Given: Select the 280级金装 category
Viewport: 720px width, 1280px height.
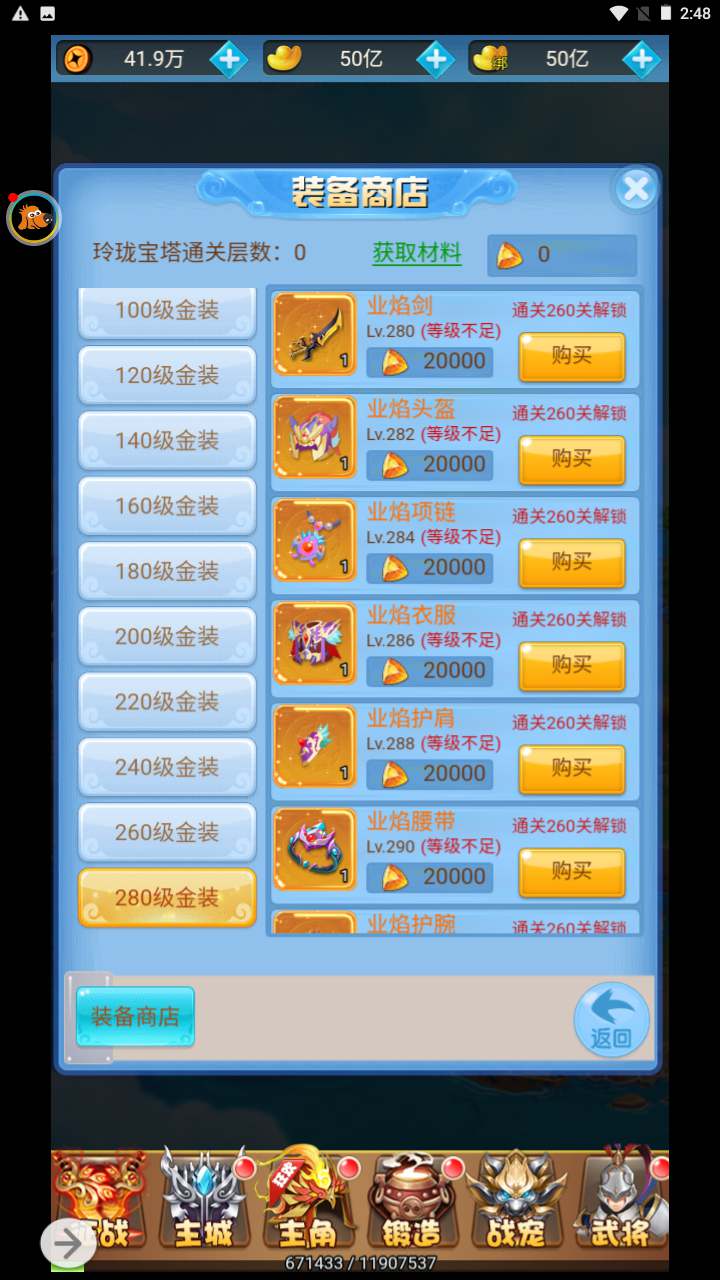Looking at the screenshot, I should tap(167, 898).
